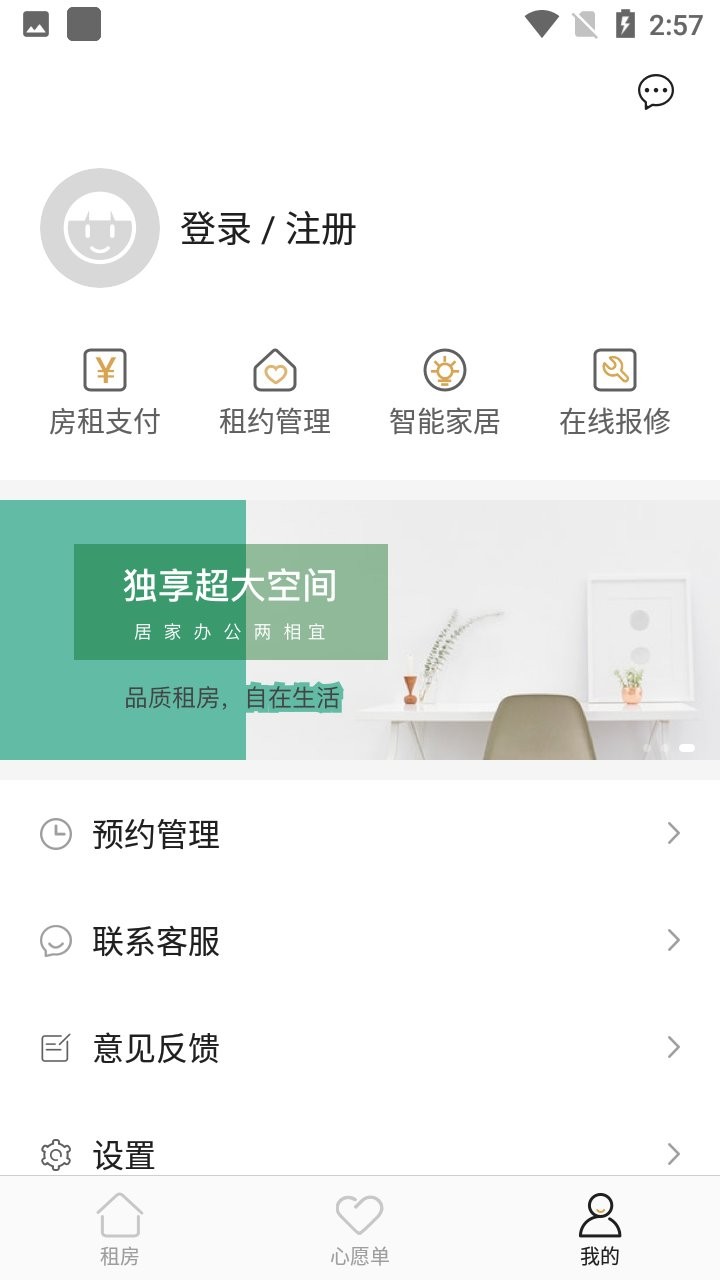Click the chat icon beside 联系客服
Screen dimensions: 720x1280
pos(56,941)
